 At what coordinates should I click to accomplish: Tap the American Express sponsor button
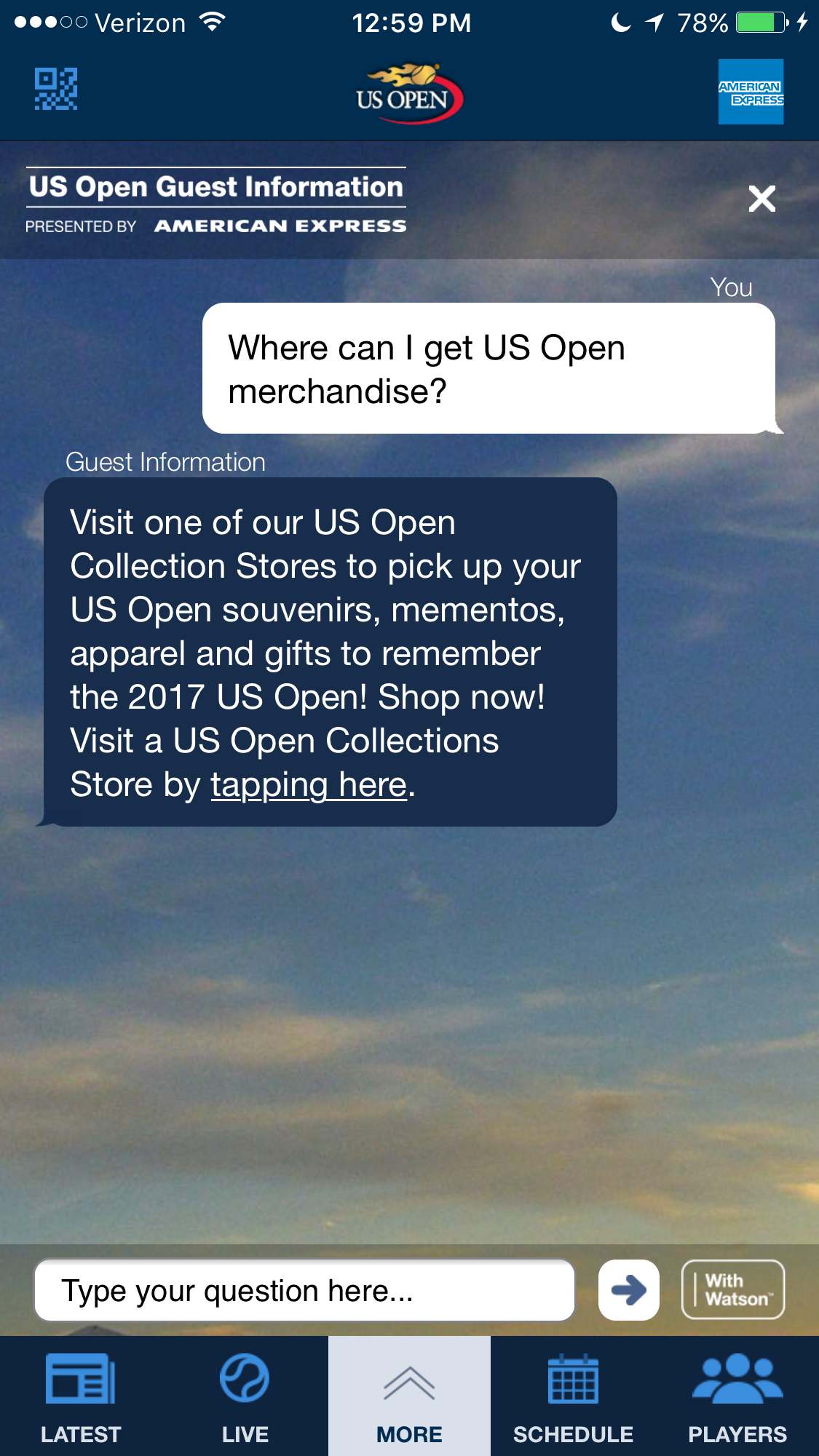coord(751,92)
